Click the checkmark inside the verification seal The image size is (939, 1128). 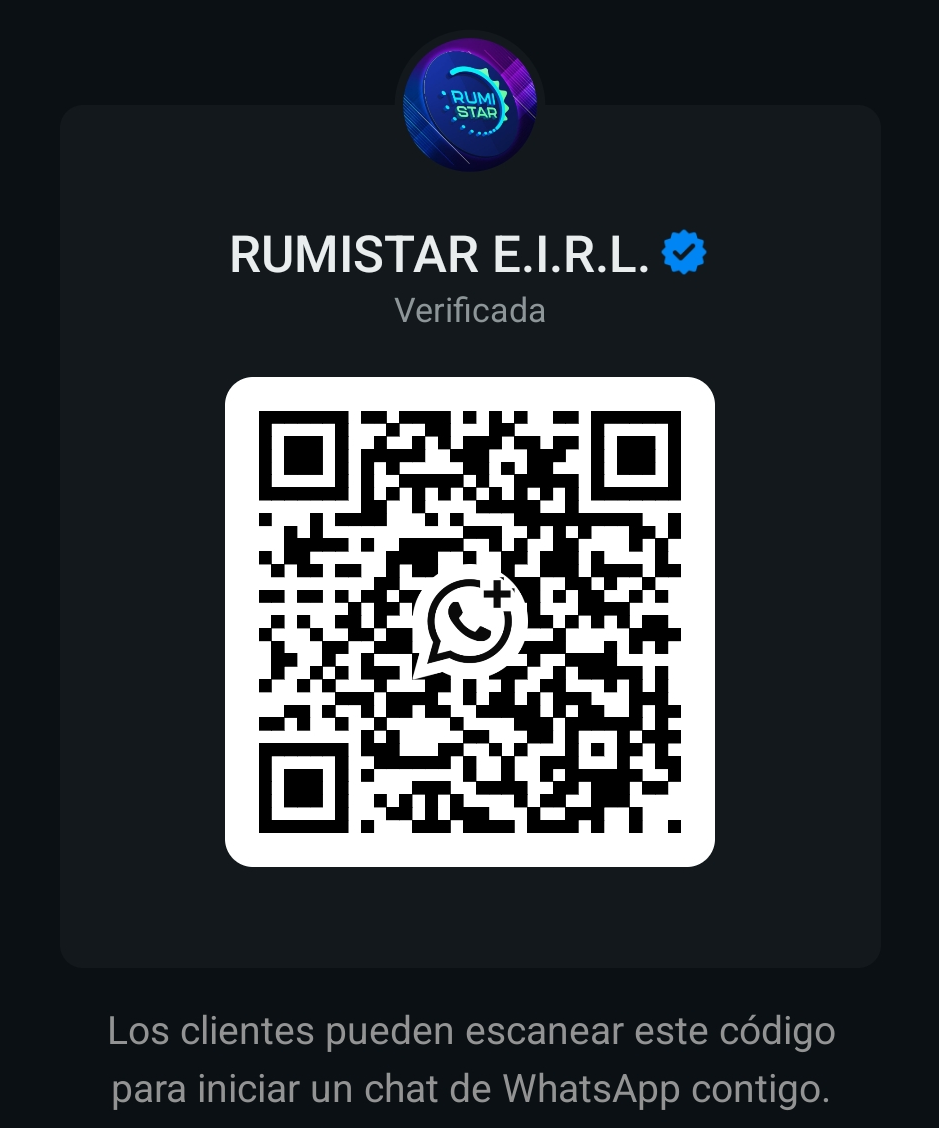684,252
